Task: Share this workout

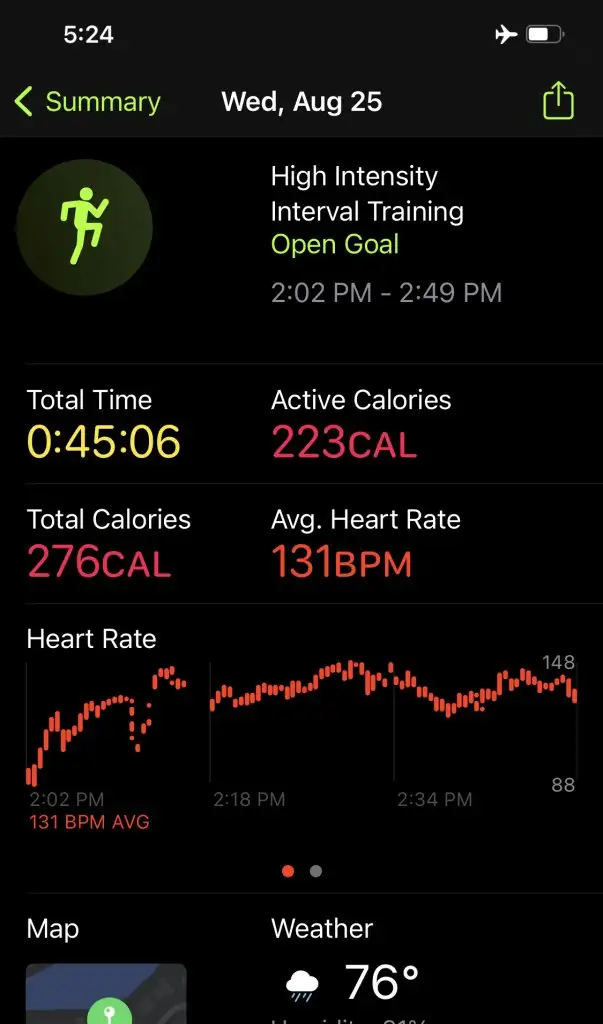Action: [x=558, y=102]
